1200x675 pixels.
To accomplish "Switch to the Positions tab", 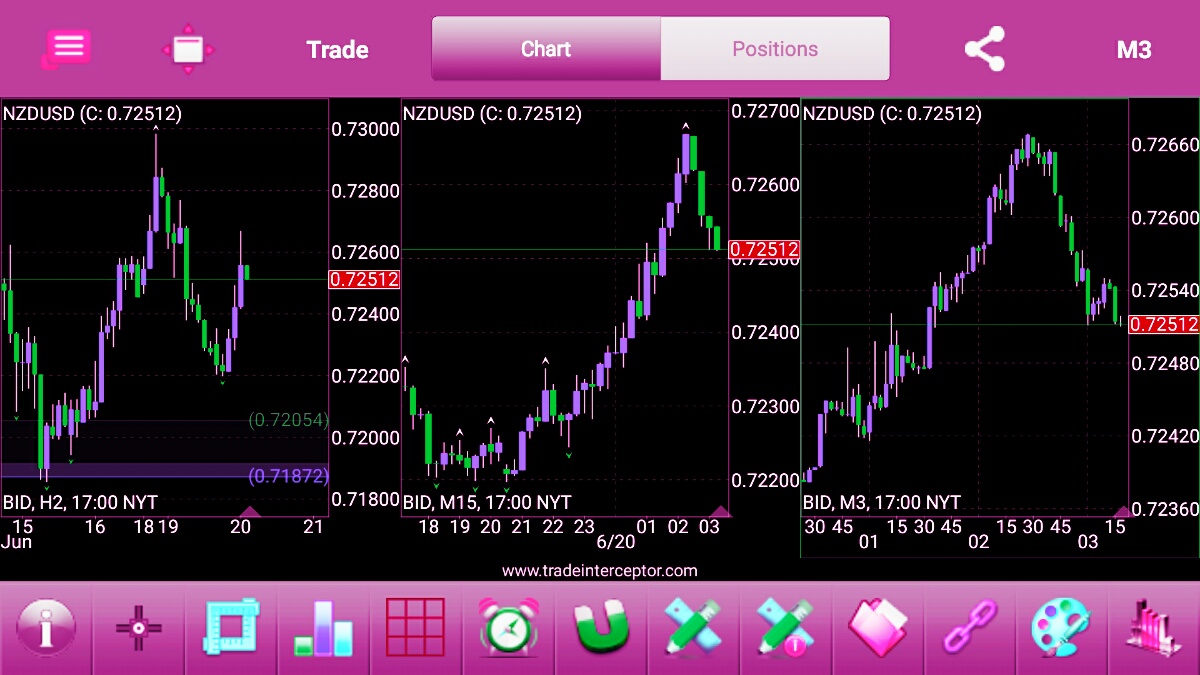I will [775, 48].
